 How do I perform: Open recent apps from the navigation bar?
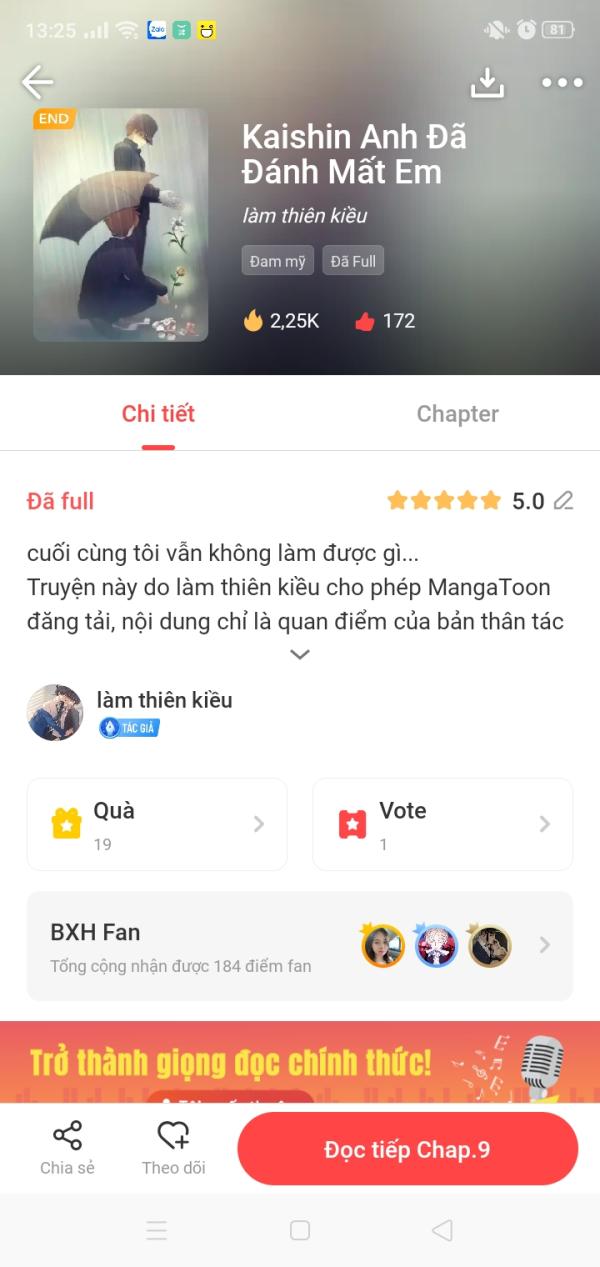157,1230
